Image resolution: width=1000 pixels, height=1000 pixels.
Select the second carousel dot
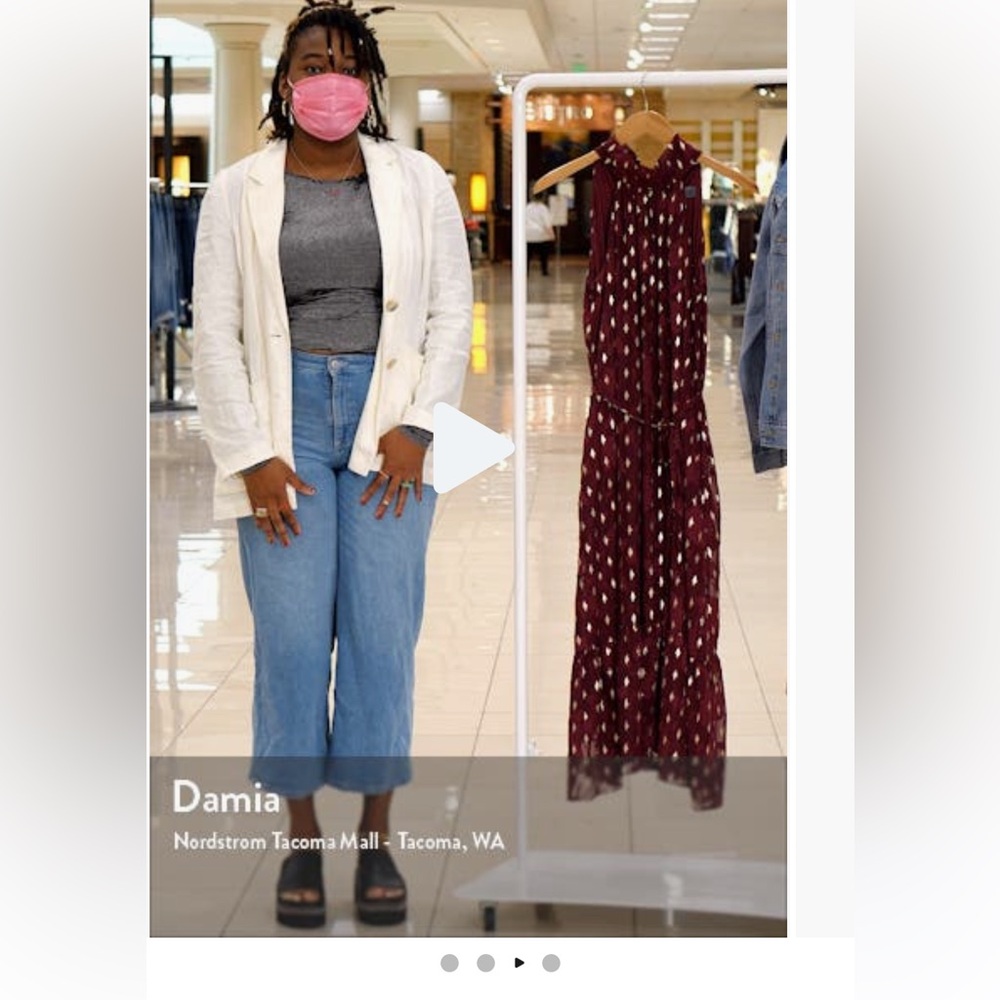pos(485,963)
